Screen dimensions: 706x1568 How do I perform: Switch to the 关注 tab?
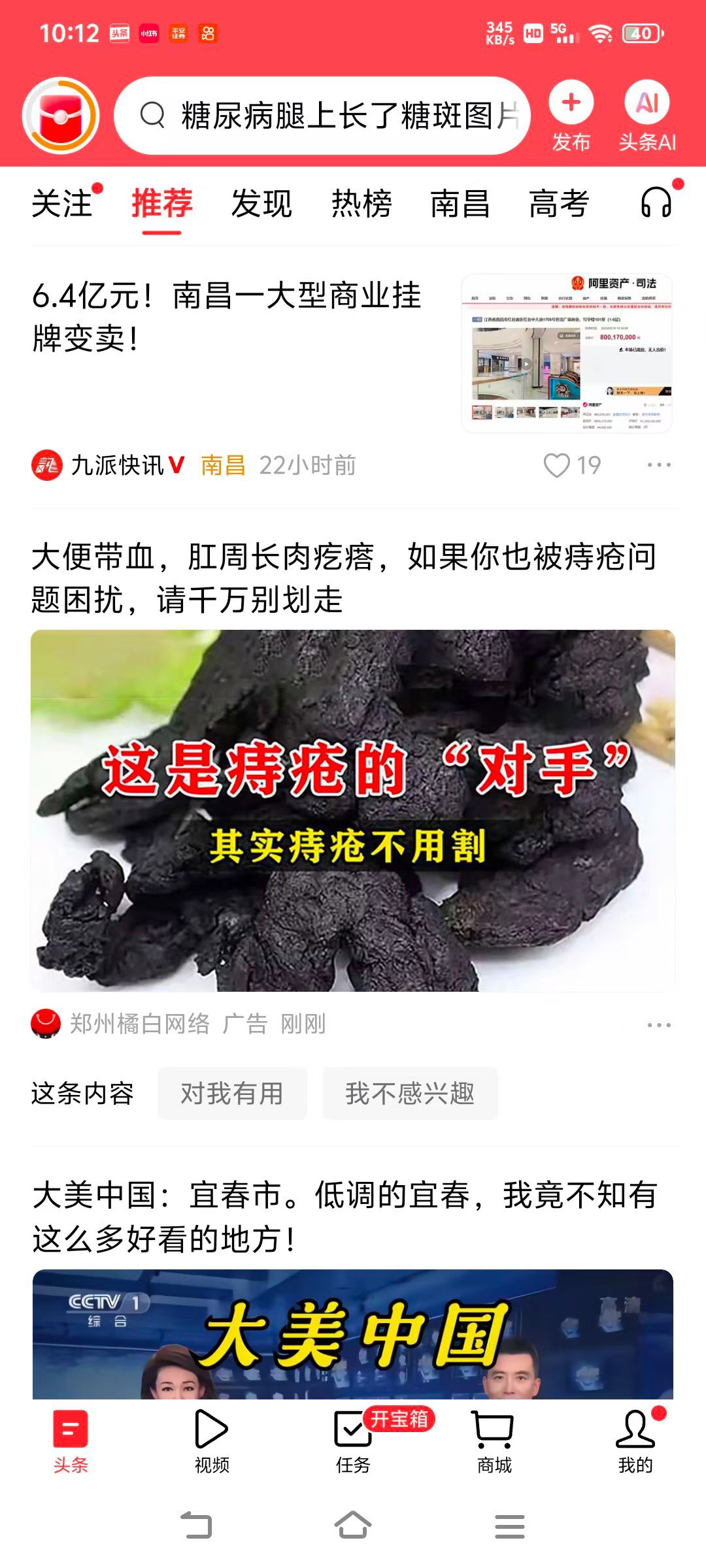click(x=63, y=204)
